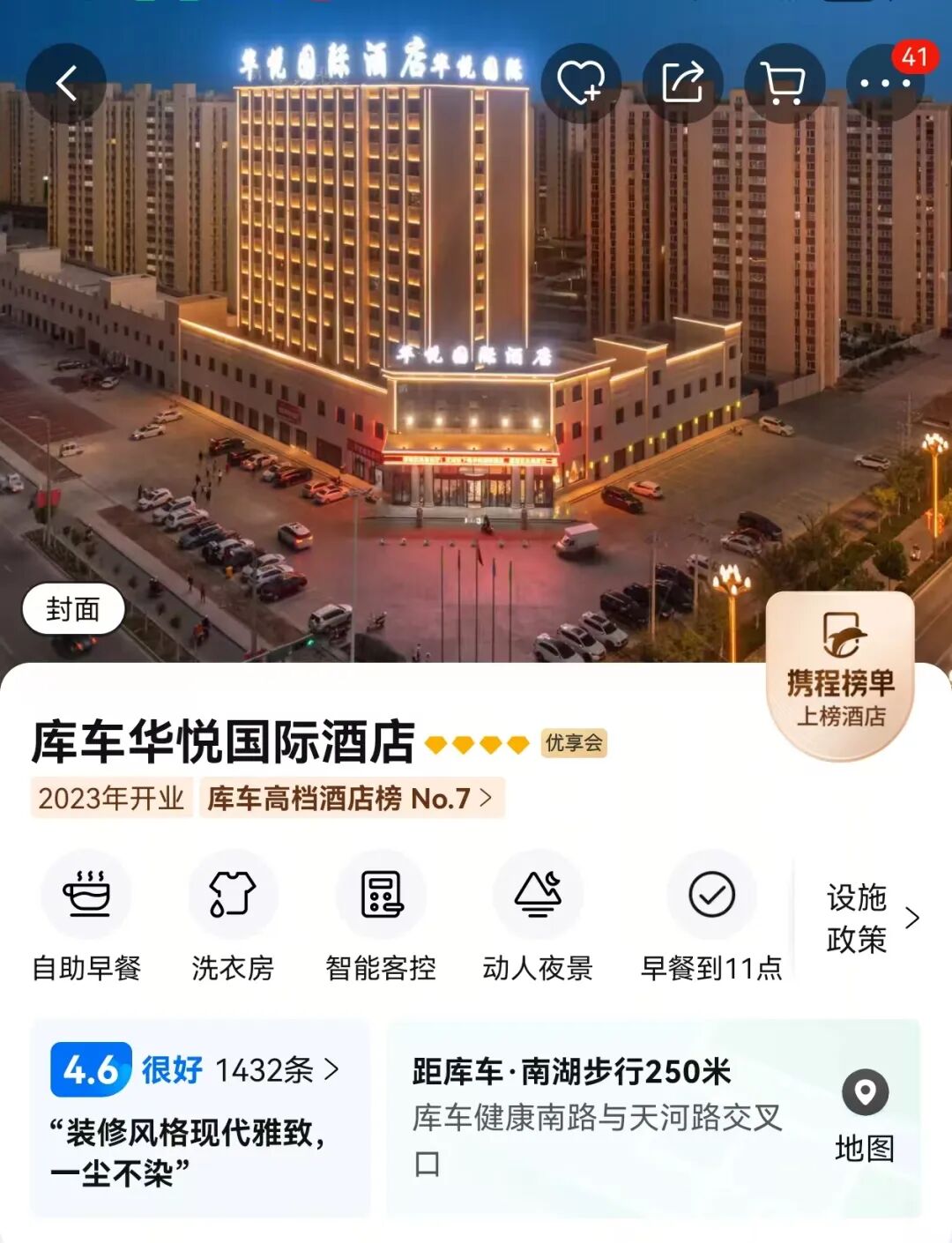
Task: Open the shopping cart
Action: 785,84
